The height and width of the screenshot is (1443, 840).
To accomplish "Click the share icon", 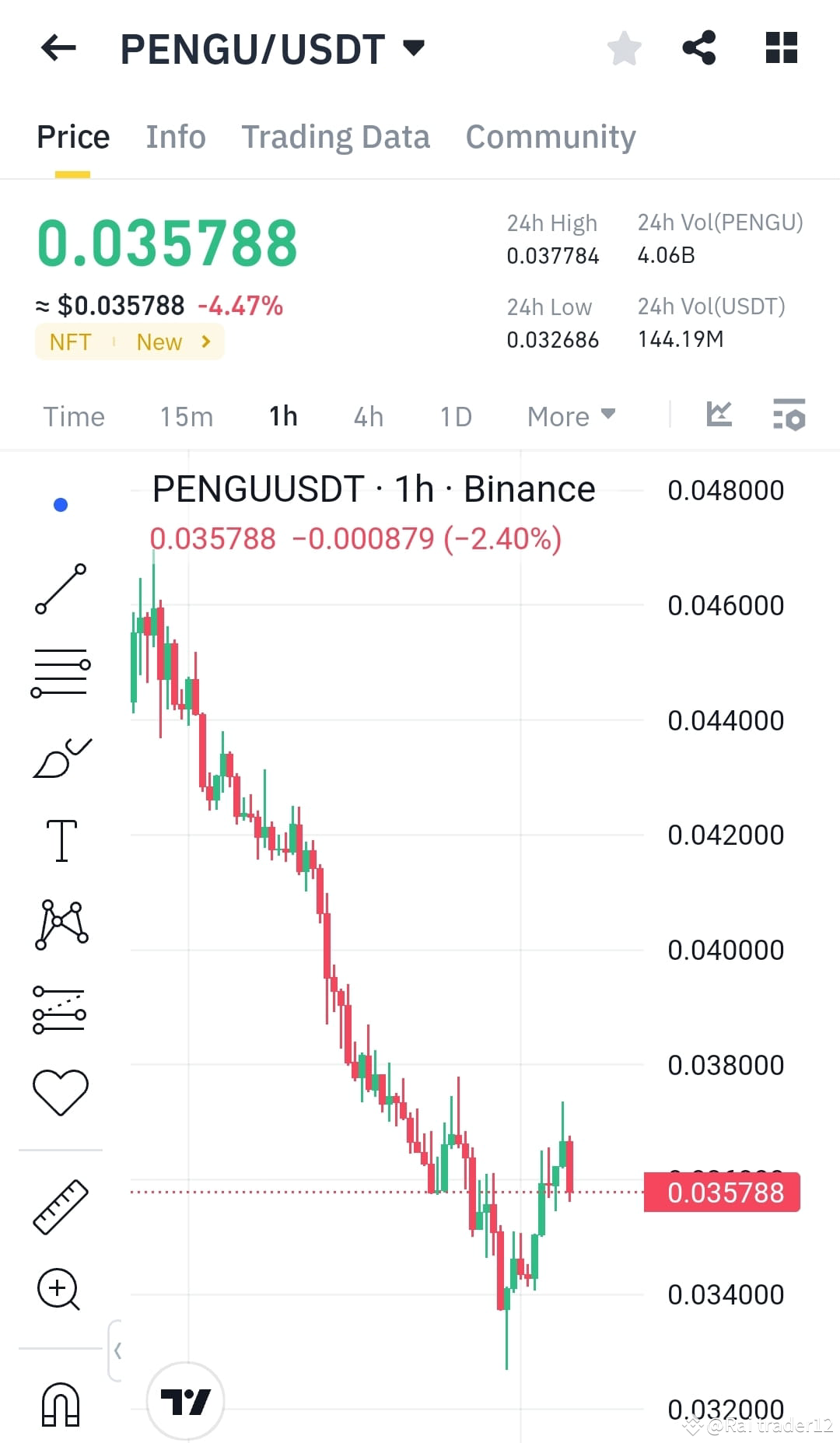I will [699, 48].
